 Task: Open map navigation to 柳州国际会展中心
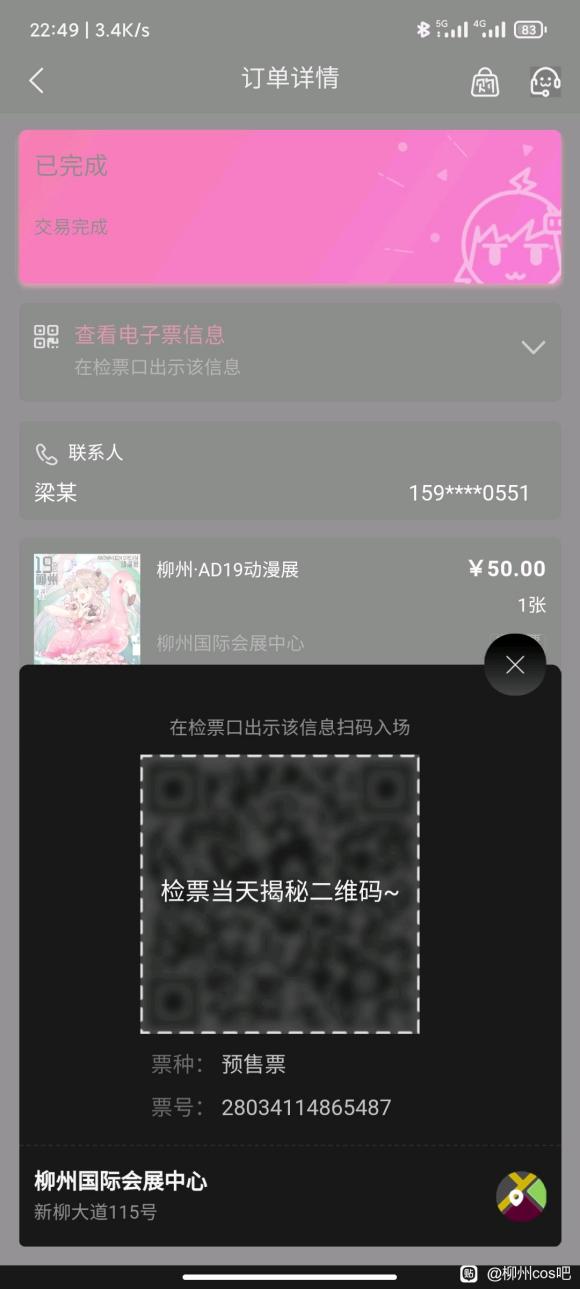(x=522, y=1196)
